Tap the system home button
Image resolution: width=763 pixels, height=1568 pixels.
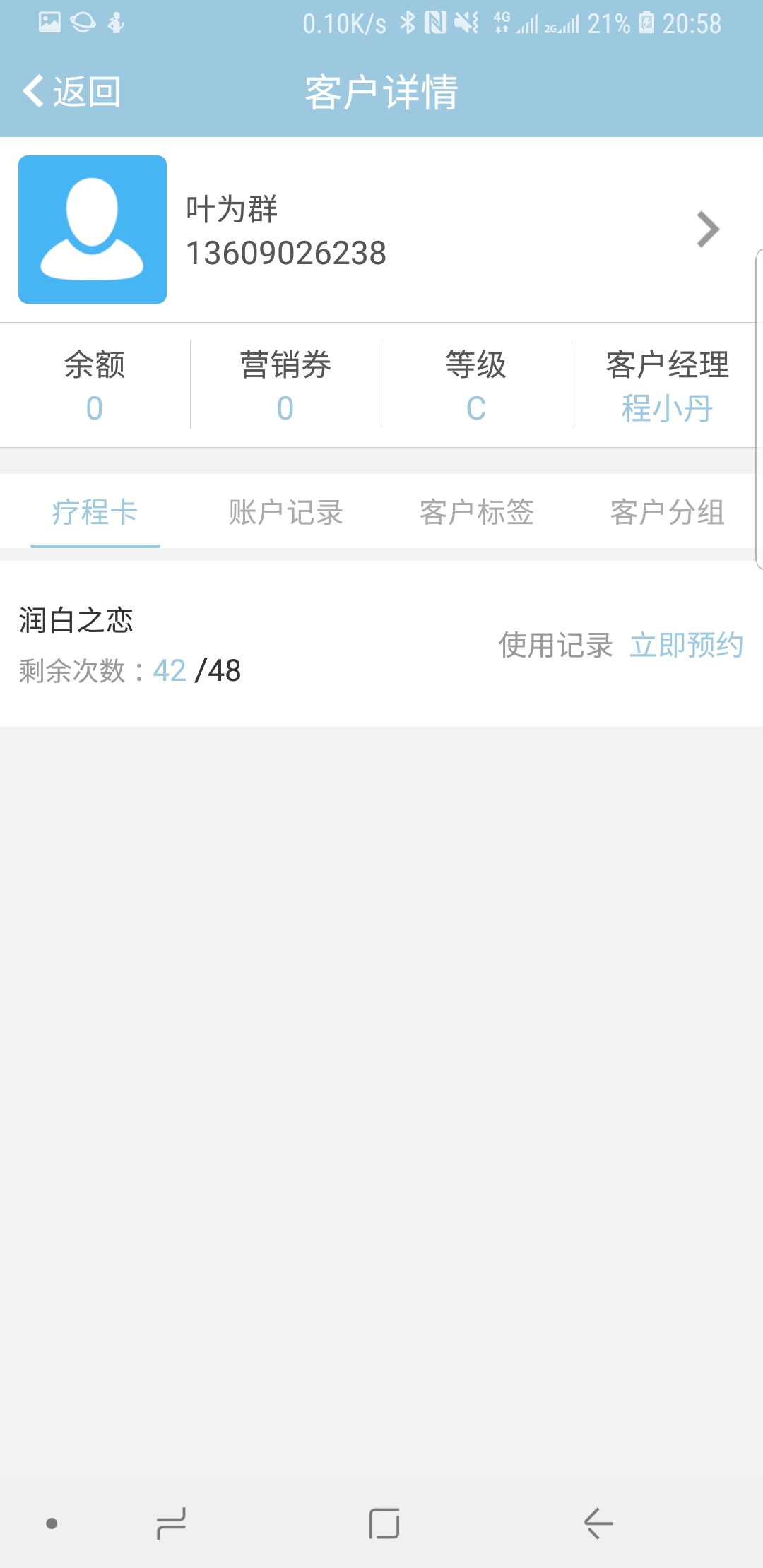click(384, 1523)
